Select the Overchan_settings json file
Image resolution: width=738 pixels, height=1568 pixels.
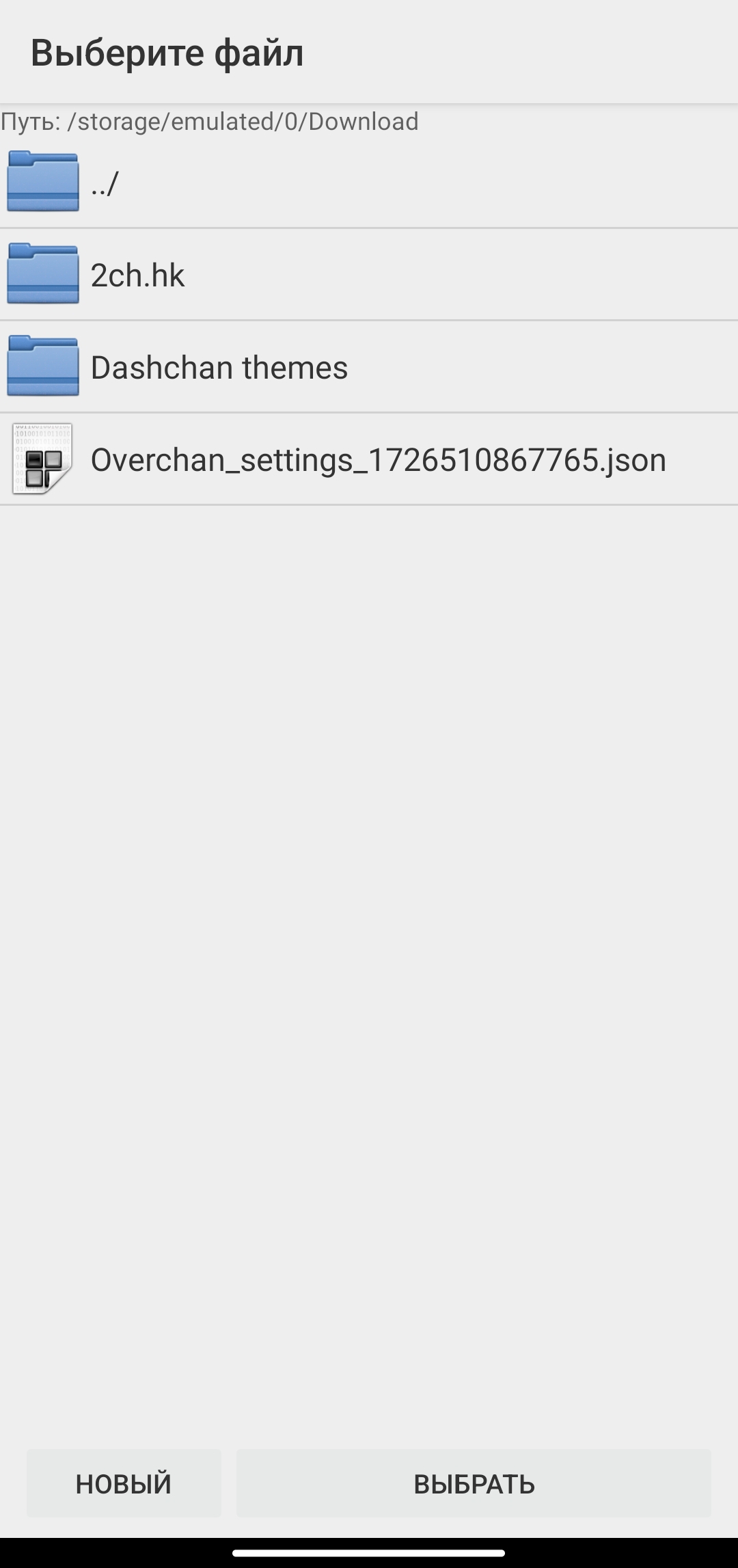point(369,459)
